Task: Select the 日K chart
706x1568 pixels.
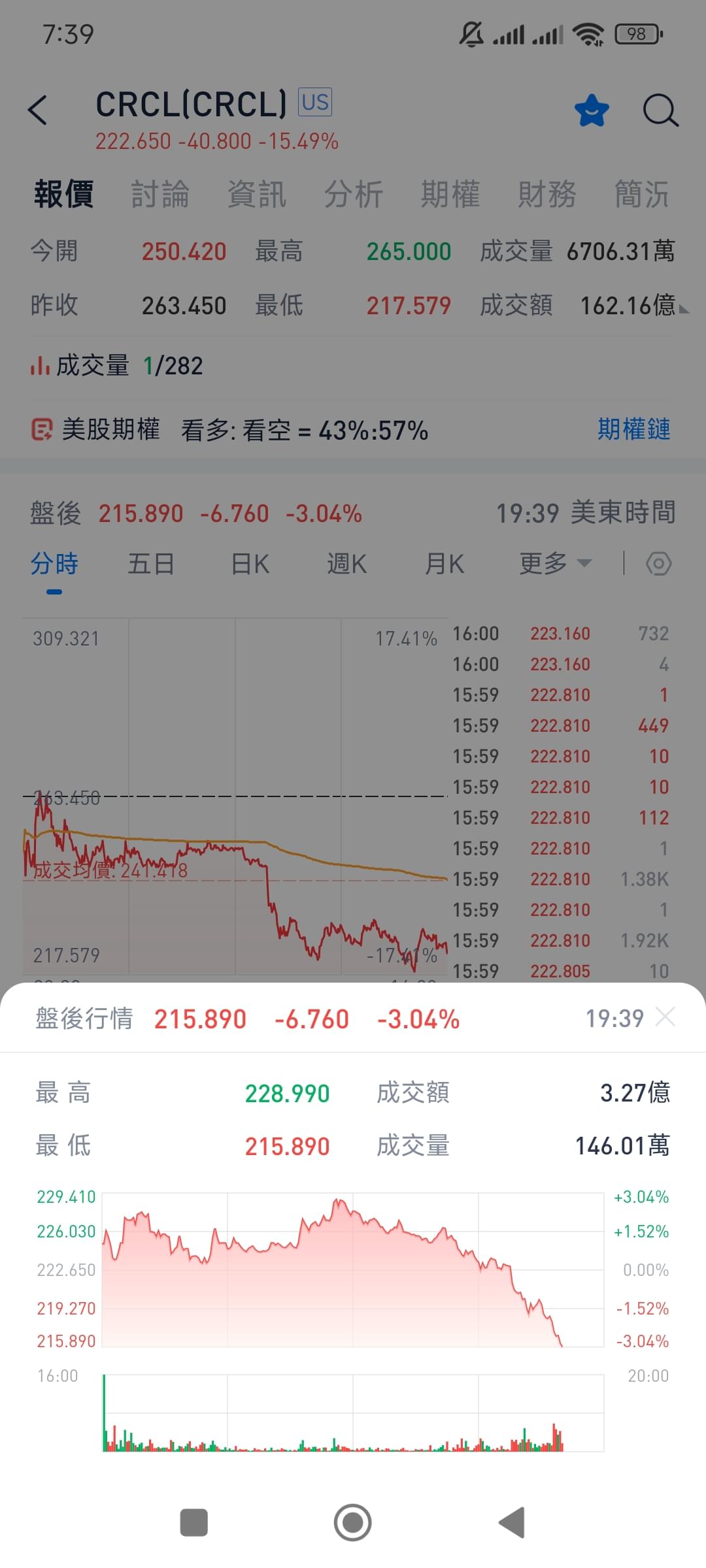Action: 250,563
